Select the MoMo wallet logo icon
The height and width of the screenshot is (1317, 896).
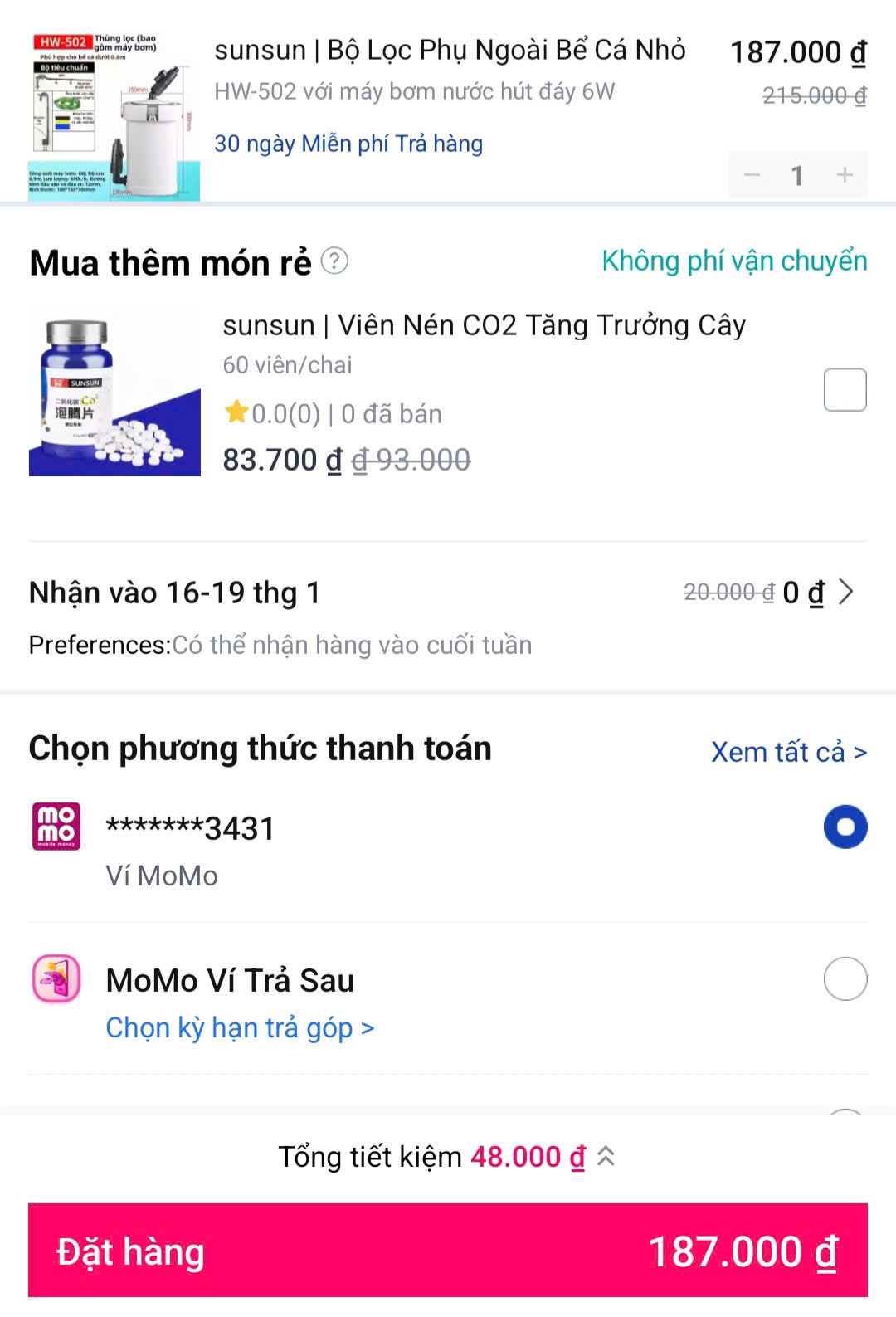tap(55, 827)
